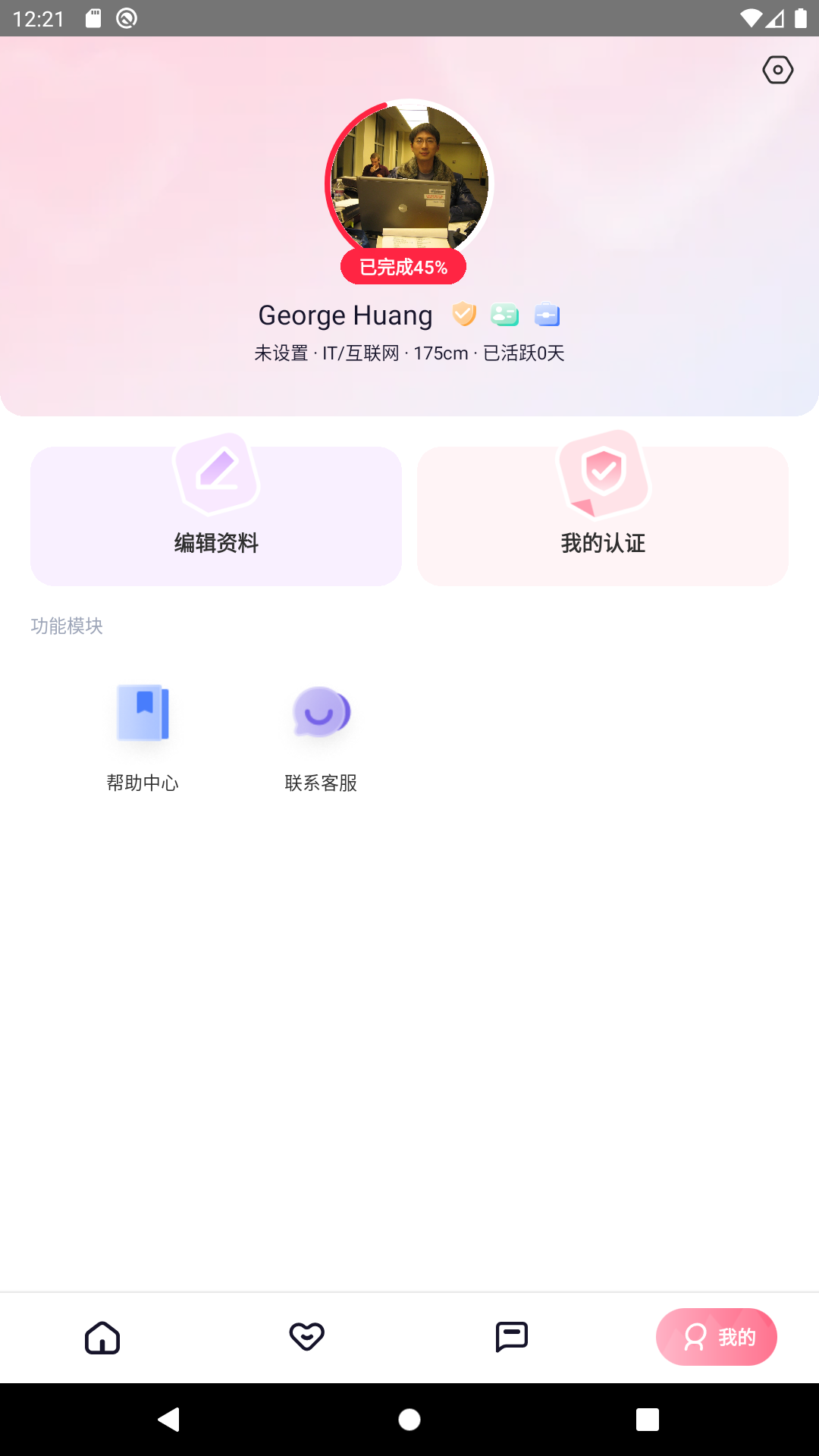This screenshot has width=819, height=1456.
Task: Click the orange verification shield badge
Action: (464, 314)
